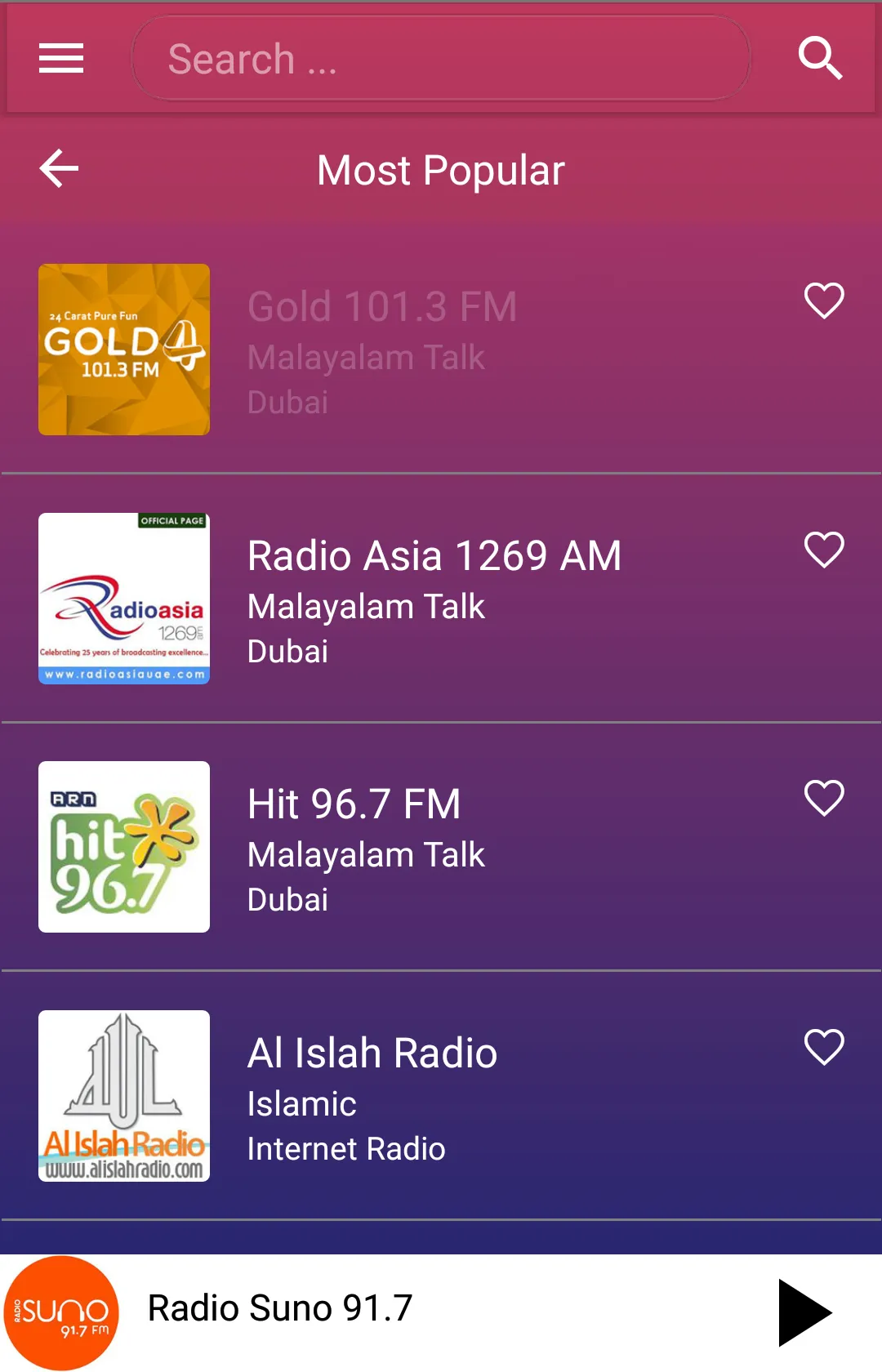Screen dimensions: 882x1372
Task: Tap the magnifier search icon
Action: pyautogui.click(x=820, y=58)
